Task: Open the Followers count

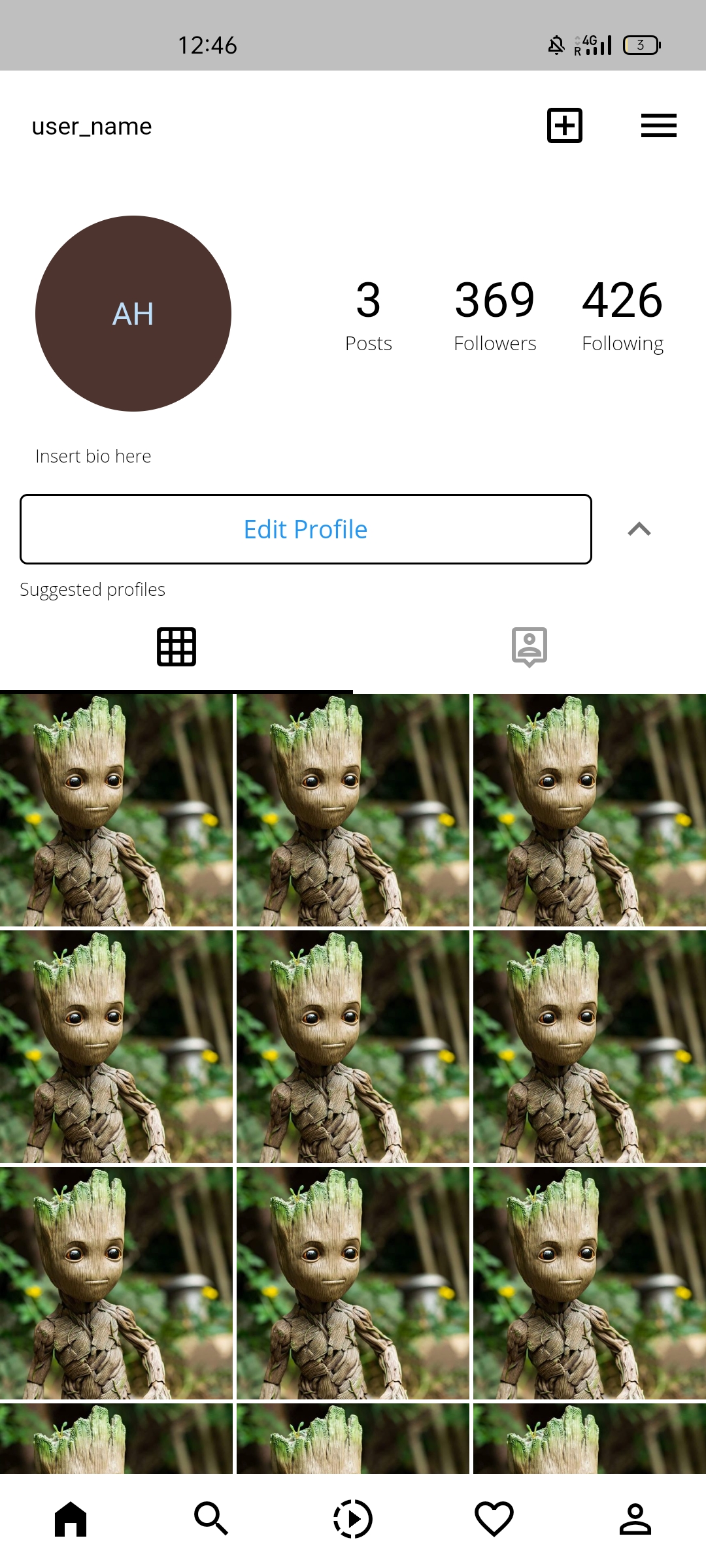Action: (x=494, y=314)
